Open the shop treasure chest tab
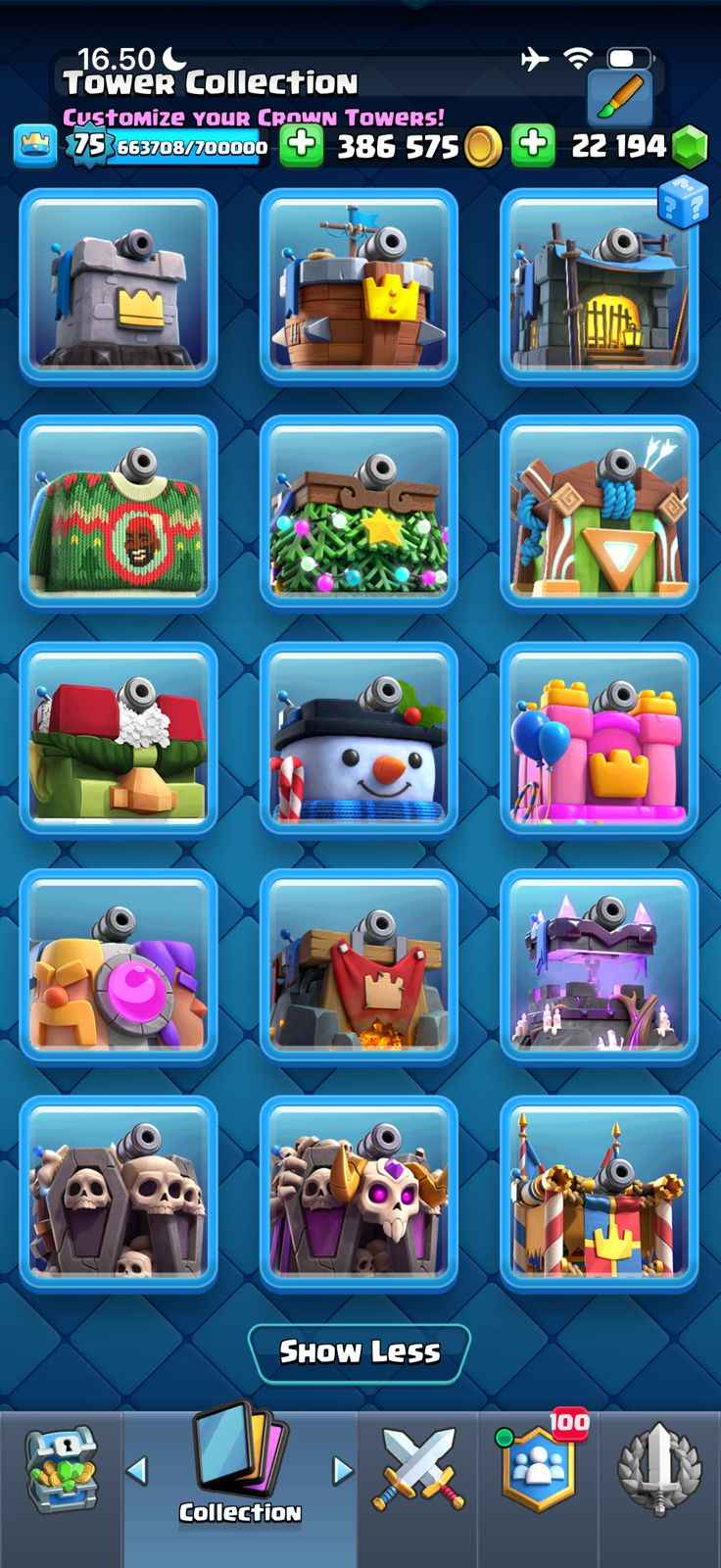Viewport: 721px width, 1568px height. tap(61, 1468)
